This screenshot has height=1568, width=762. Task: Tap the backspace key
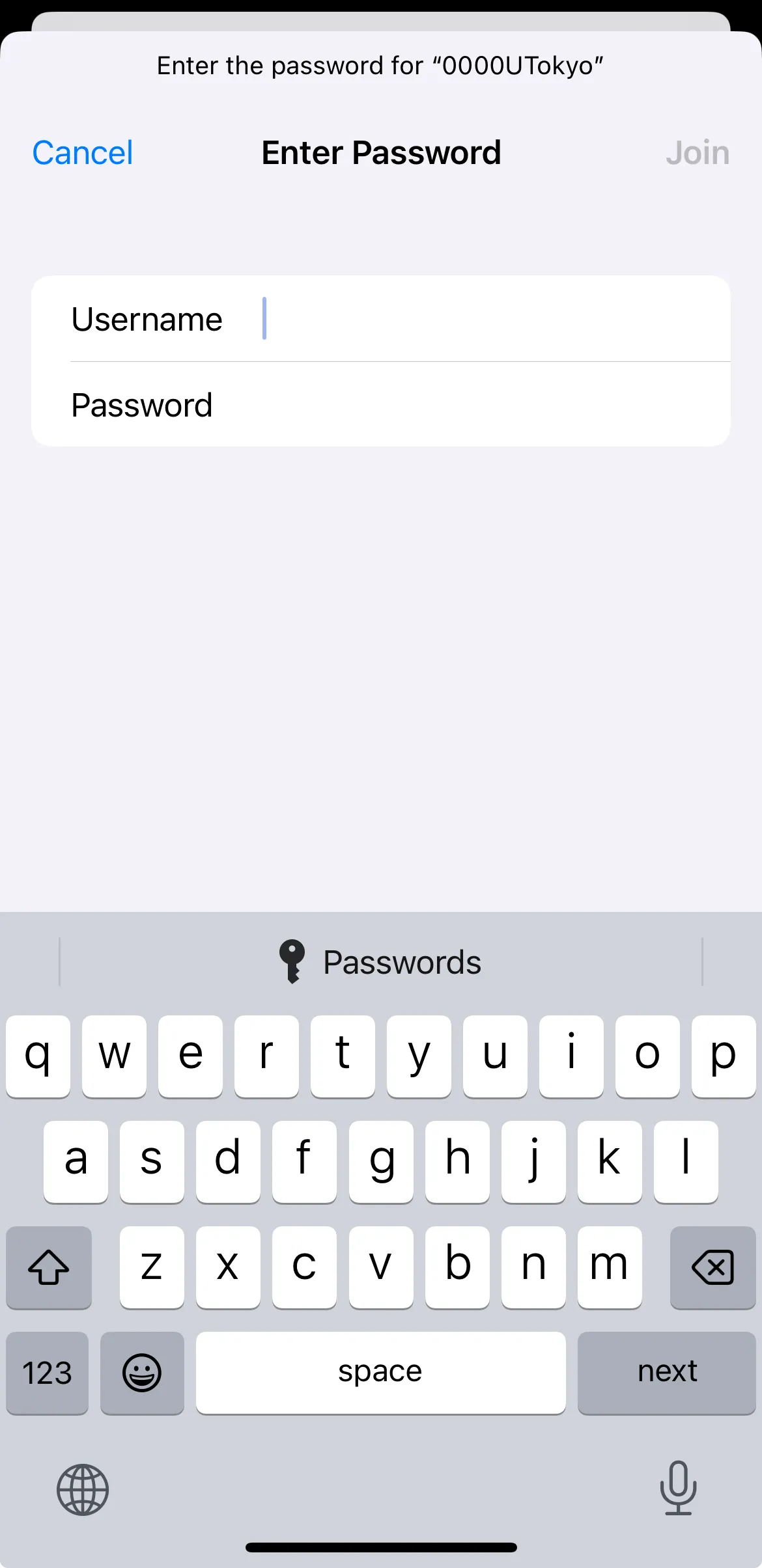tap(713, 1267)
